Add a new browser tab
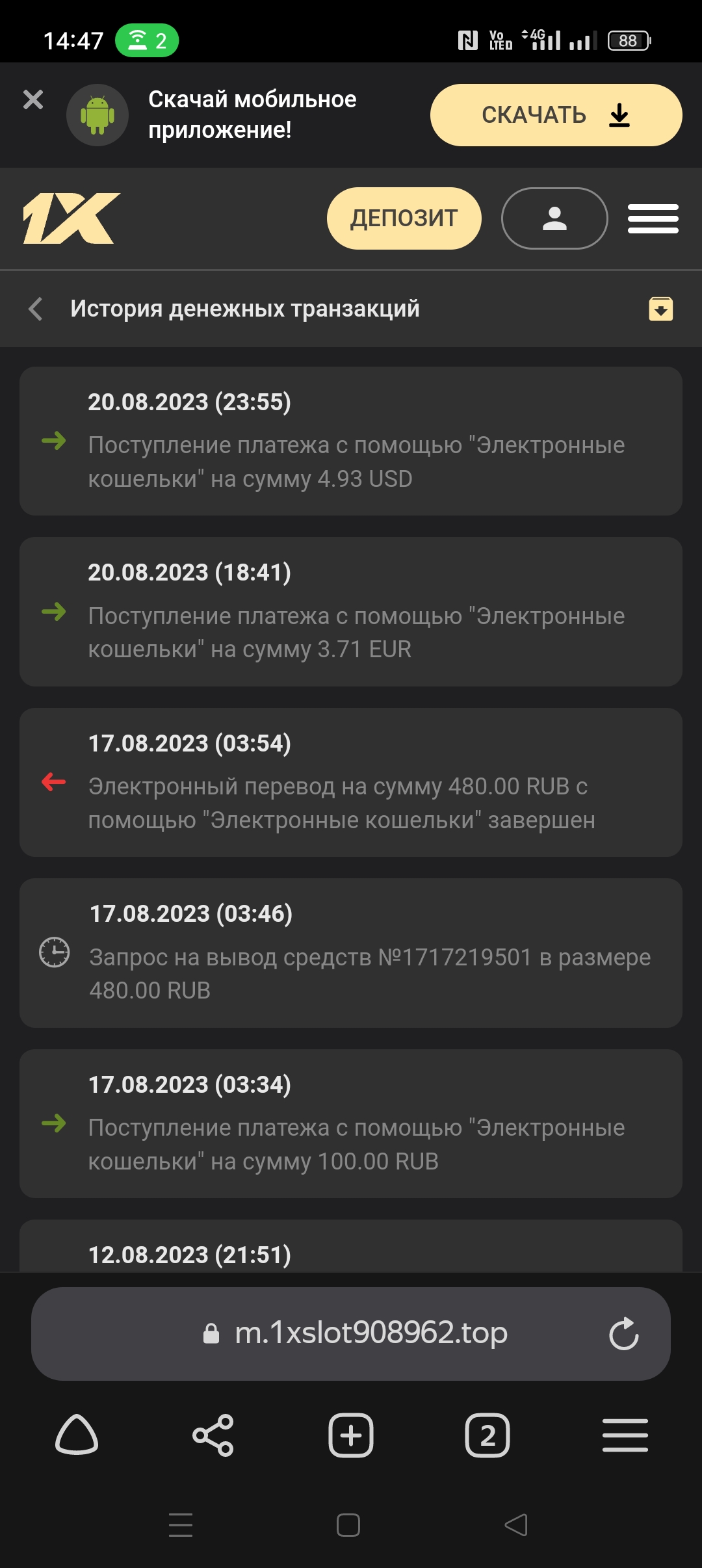 coord(351,1435)
